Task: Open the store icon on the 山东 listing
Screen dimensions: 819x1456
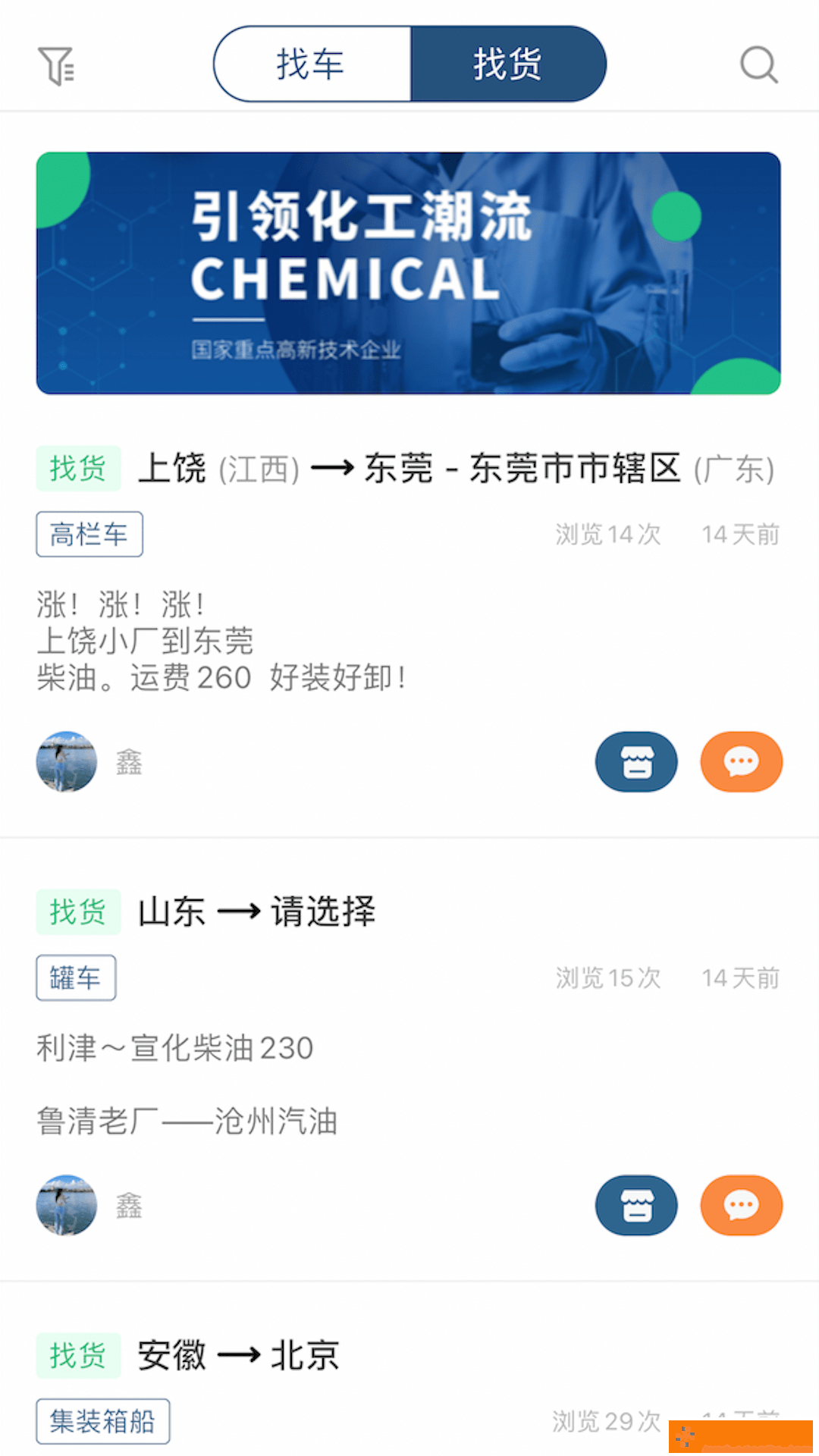Action: [636, 1206]
